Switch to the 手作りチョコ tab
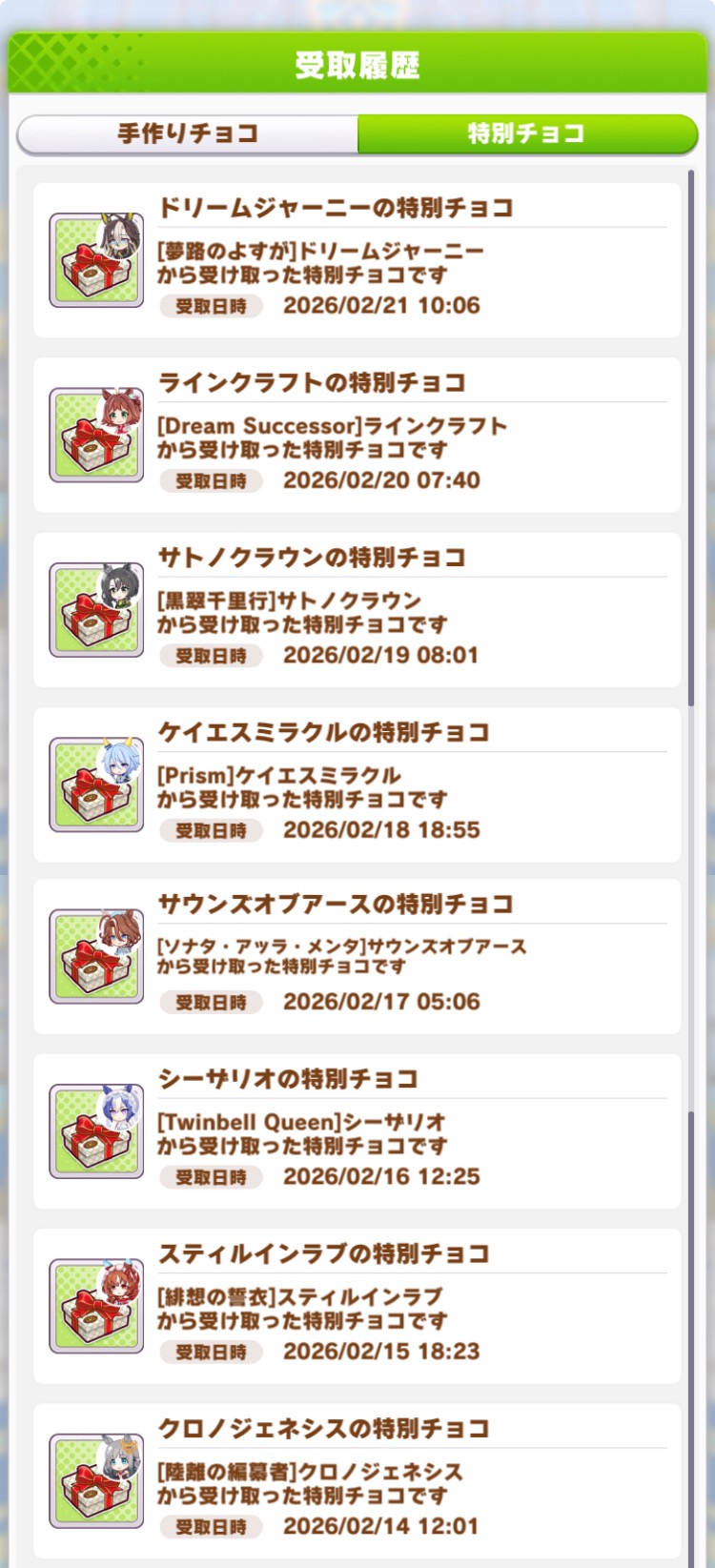This screenshot has height=1568, width=715. [x=188, y=133]
